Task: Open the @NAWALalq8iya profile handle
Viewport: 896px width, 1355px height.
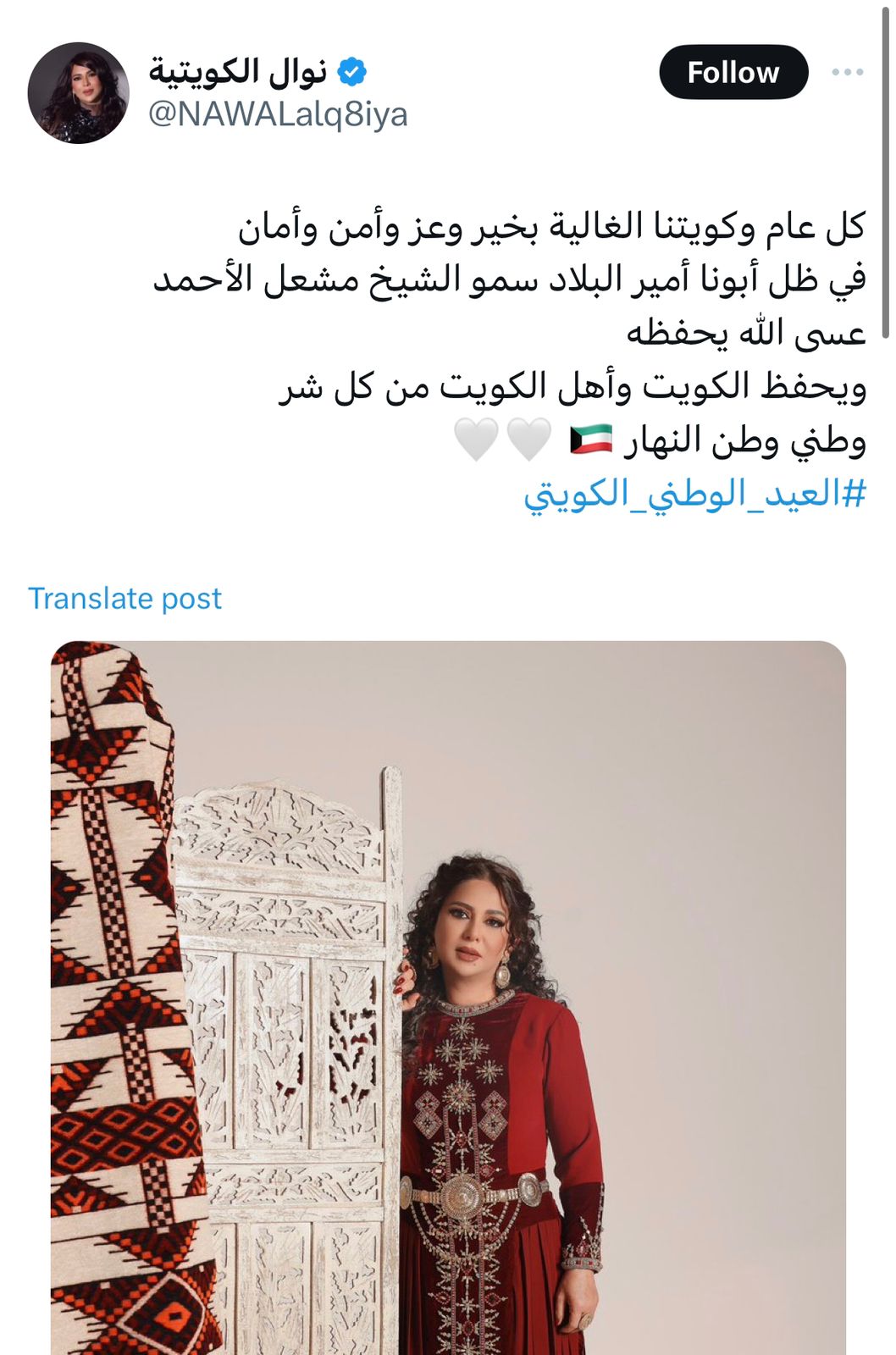Action: tap(278, 113)
